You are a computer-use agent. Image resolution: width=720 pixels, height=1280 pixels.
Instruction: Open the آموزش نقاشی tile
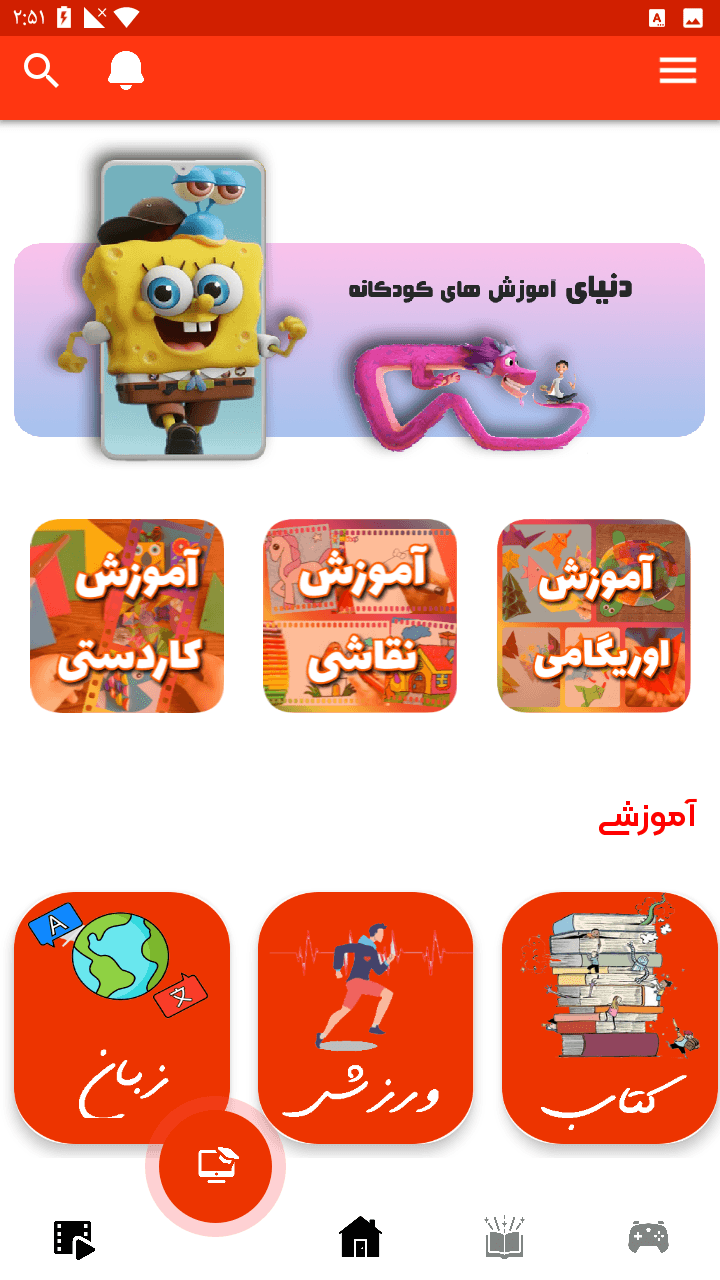click(360, 616)
